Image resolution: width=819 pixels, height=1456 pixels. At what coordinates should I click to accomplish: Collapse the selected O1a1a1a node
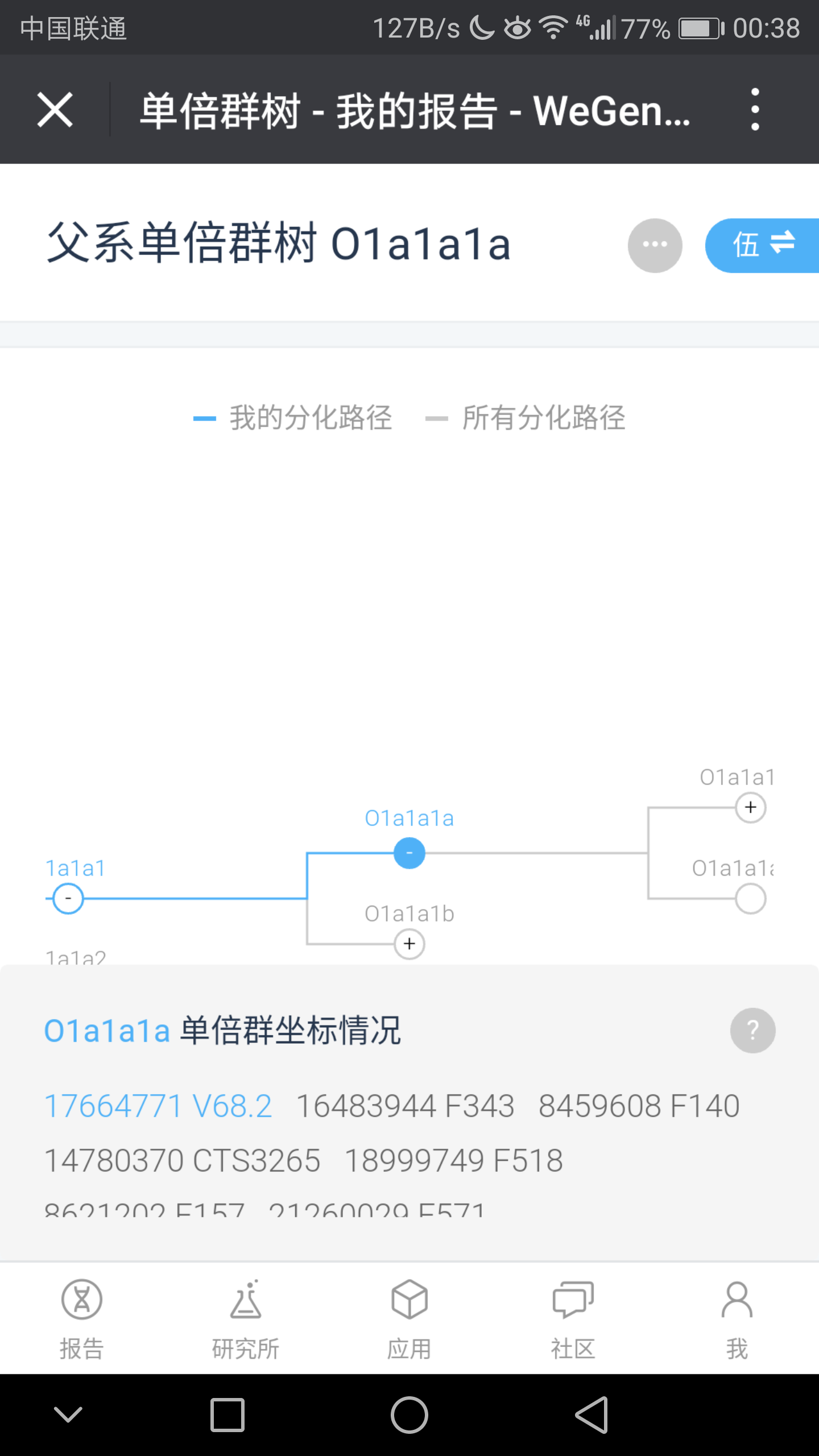point(409,853)
